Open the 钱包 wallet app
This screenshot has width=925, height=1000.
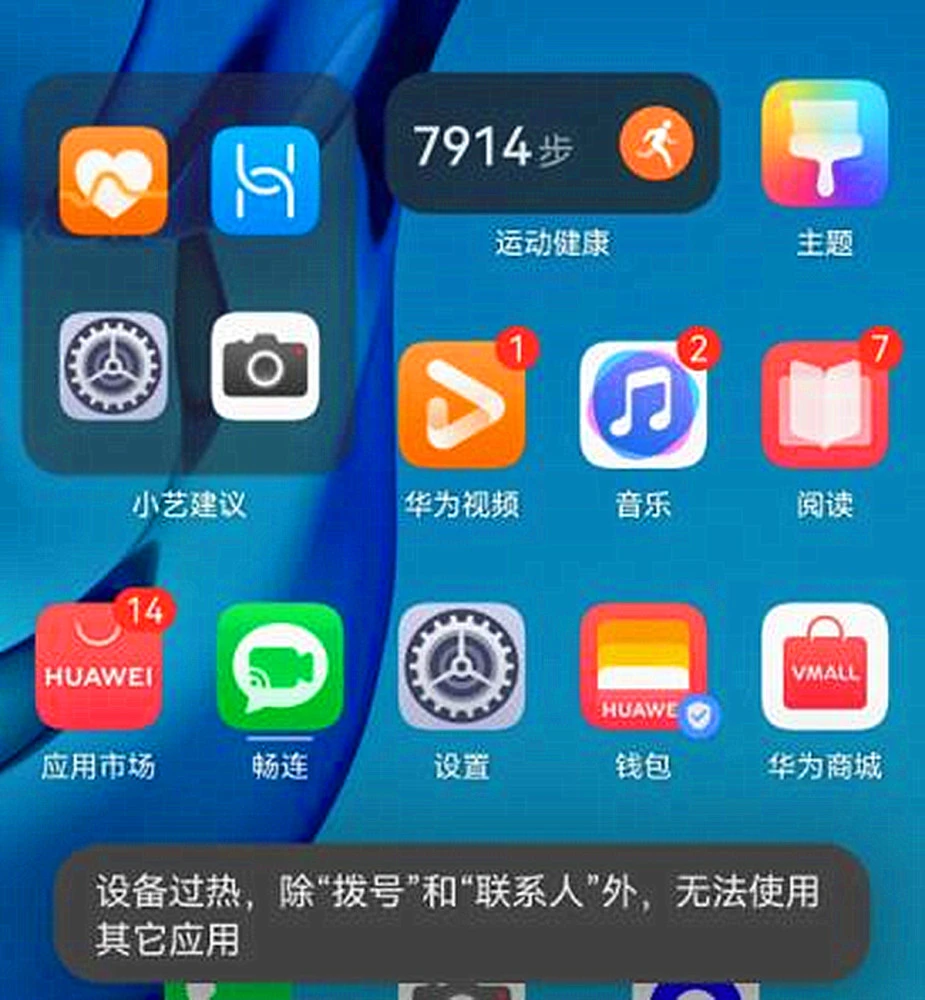(x=643, y=667)
